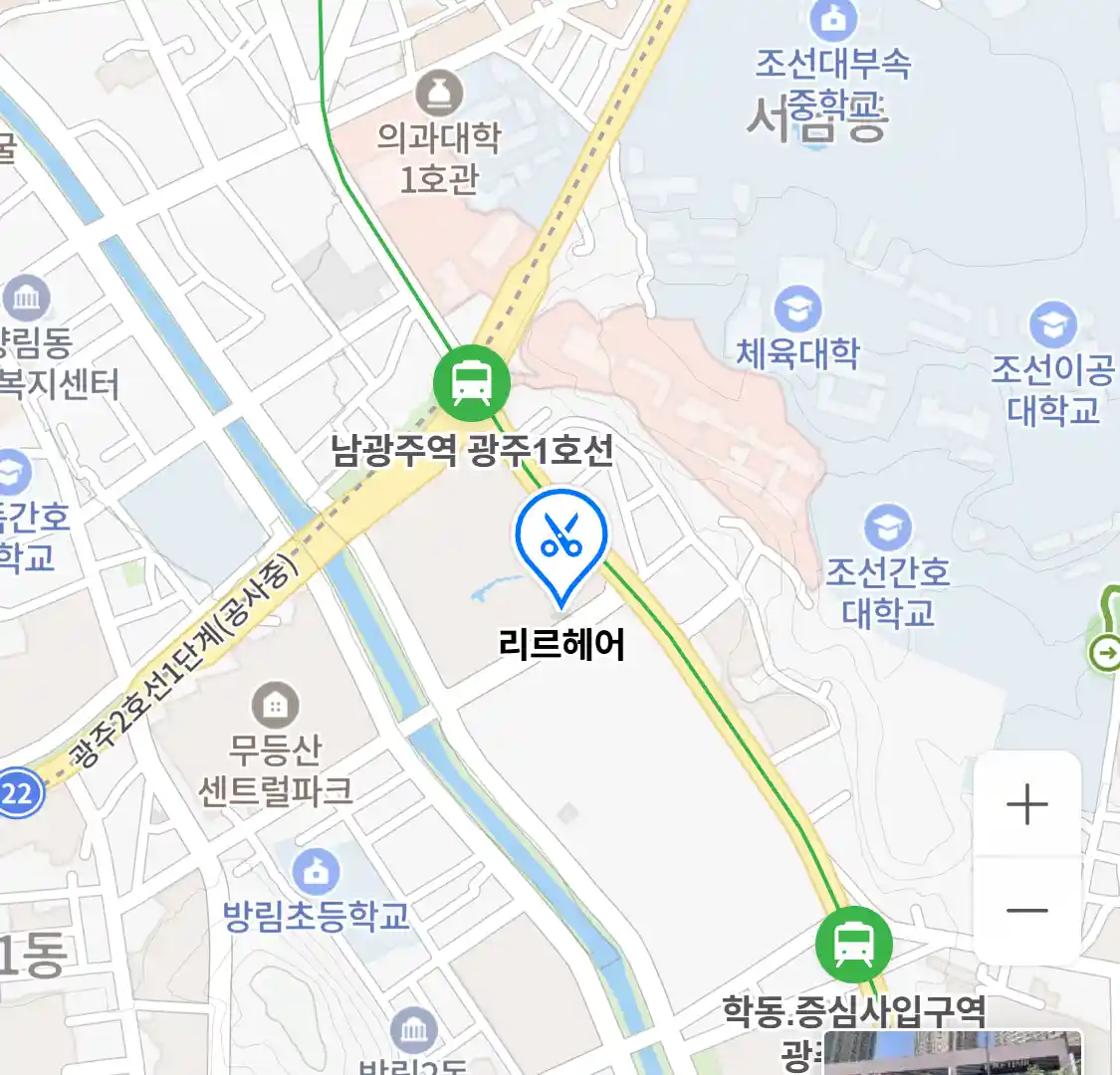The image size is (1120, 1075).
Task: Select the 조선이공대학교 place marker
Action: point(1052,325)
